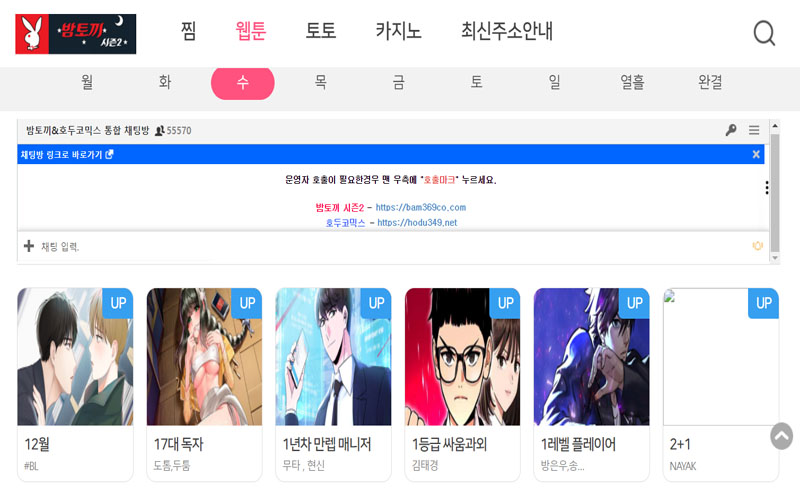Open the 토토 section

point(320,31)
